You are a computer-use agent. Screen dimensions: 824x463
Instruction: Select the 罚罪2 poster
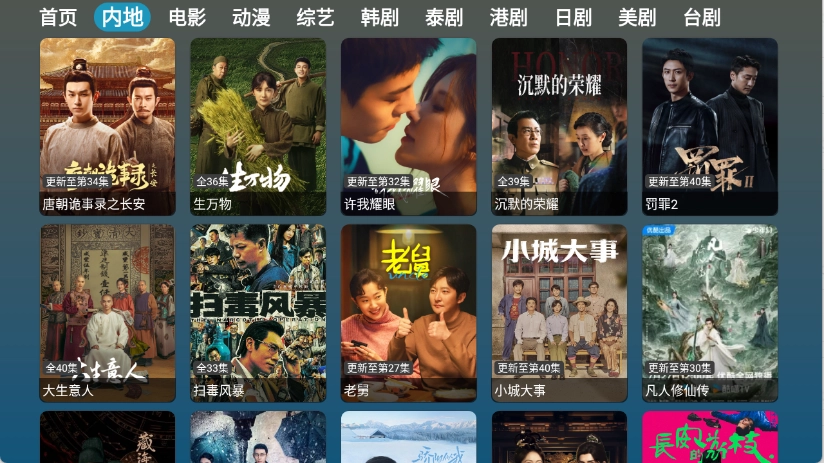710,126
